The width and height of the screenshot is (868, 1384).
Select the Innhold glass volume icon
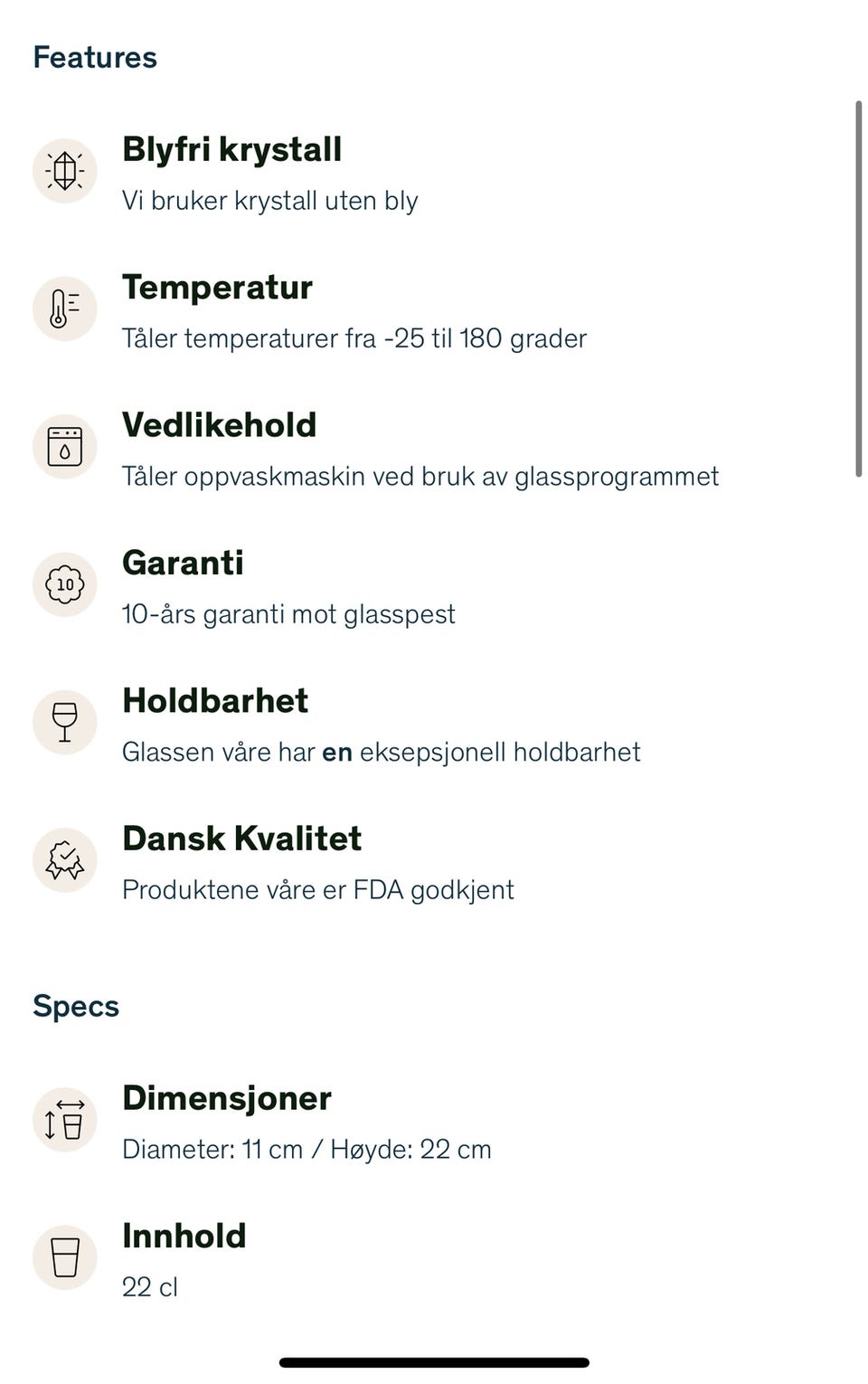click(64, 1256)
